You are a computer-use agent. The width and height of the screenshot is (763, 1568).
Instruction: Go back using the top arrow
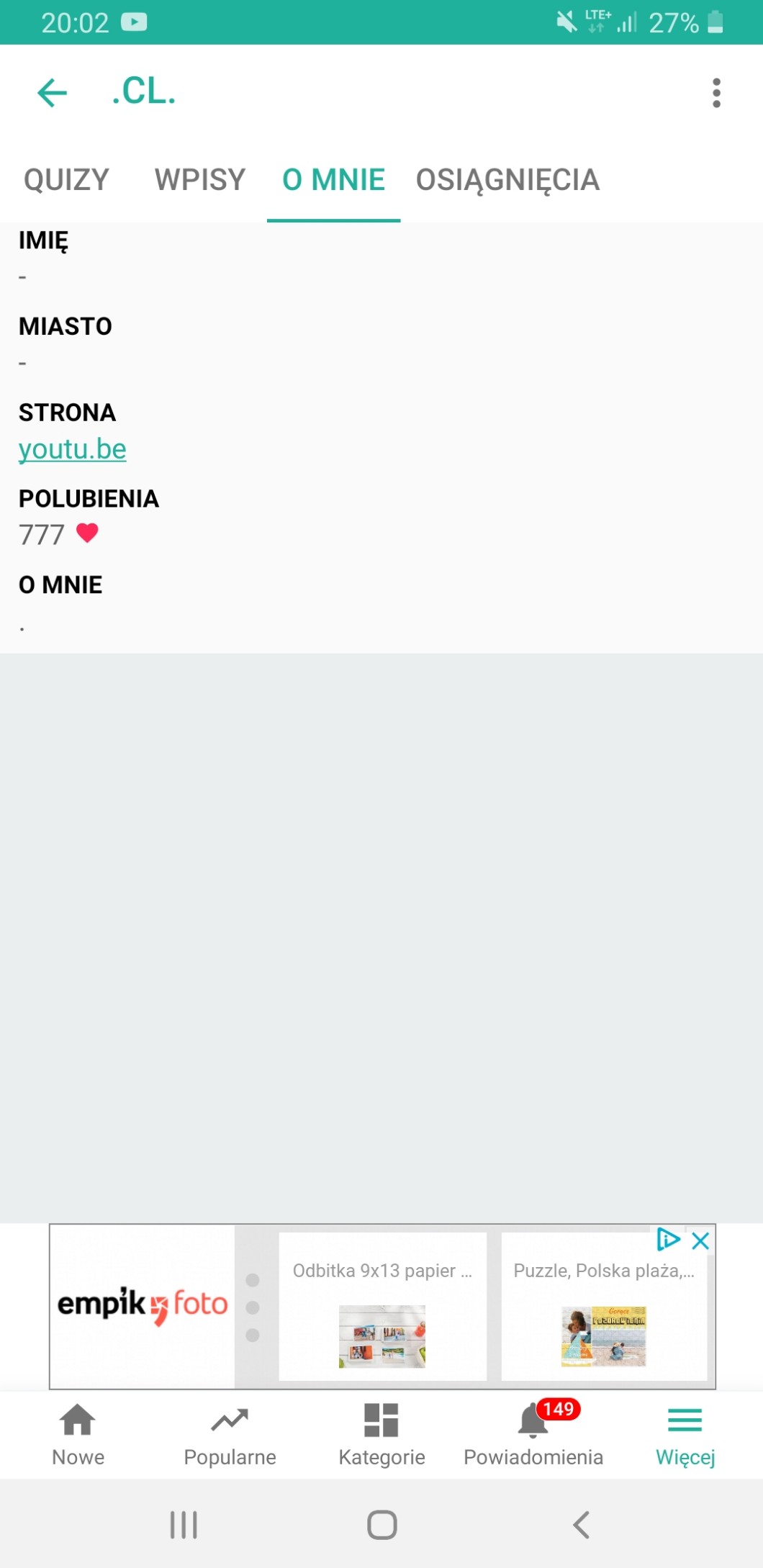52,93
